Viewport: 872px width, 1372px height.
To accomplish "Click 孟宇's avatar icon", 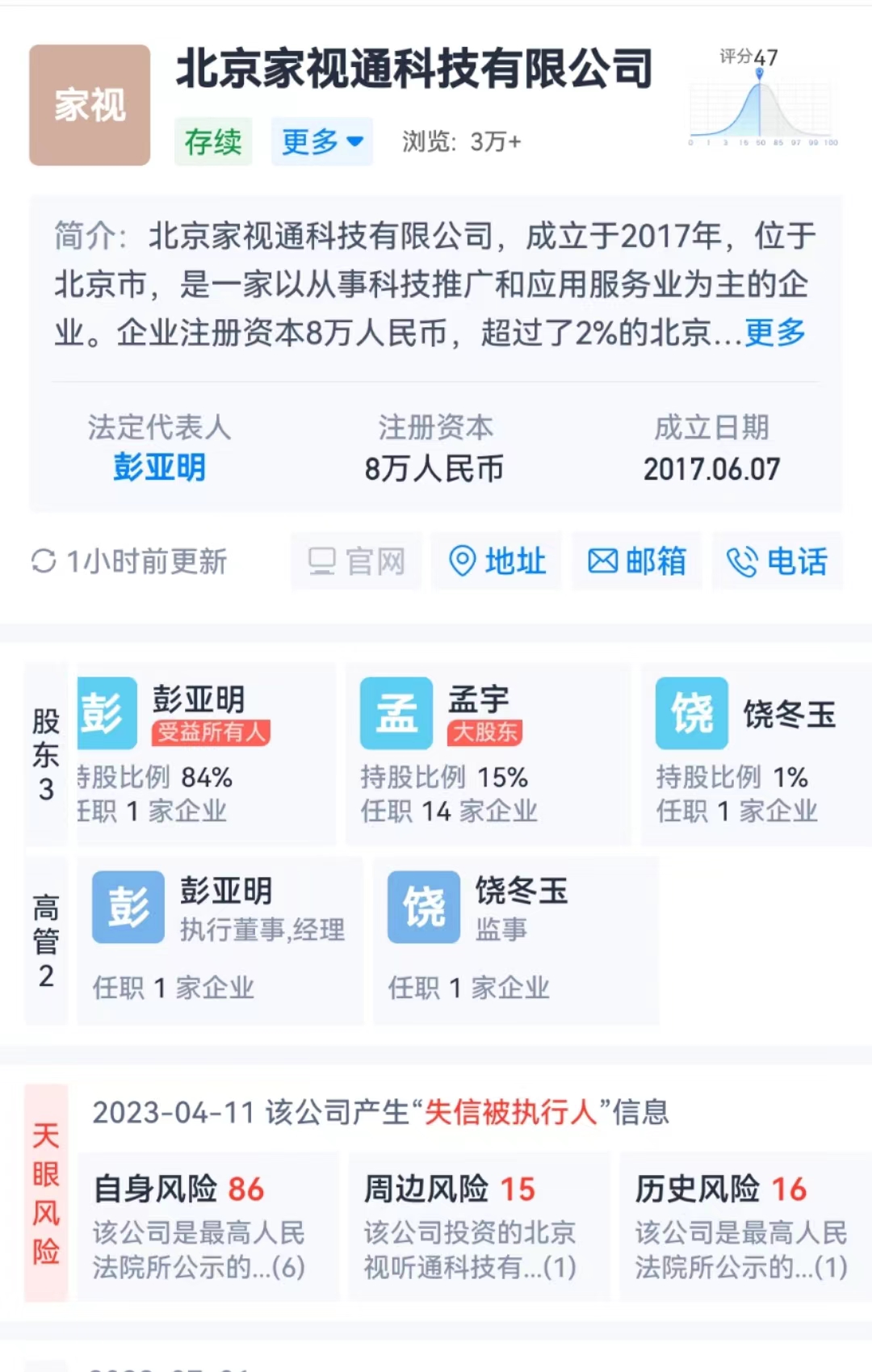I will coord(397,715).
